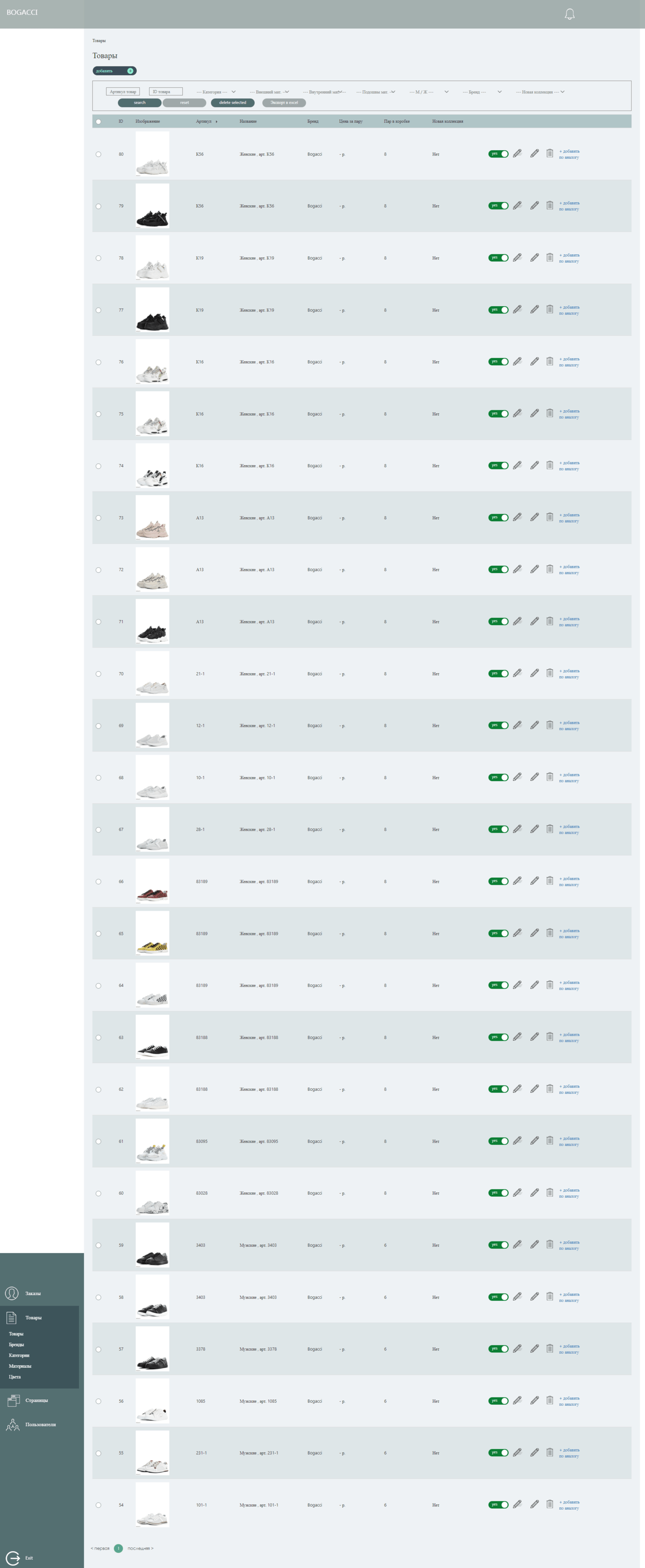Click the delete selected button
Screen dimensions: 645x1568
click(232, 103)
